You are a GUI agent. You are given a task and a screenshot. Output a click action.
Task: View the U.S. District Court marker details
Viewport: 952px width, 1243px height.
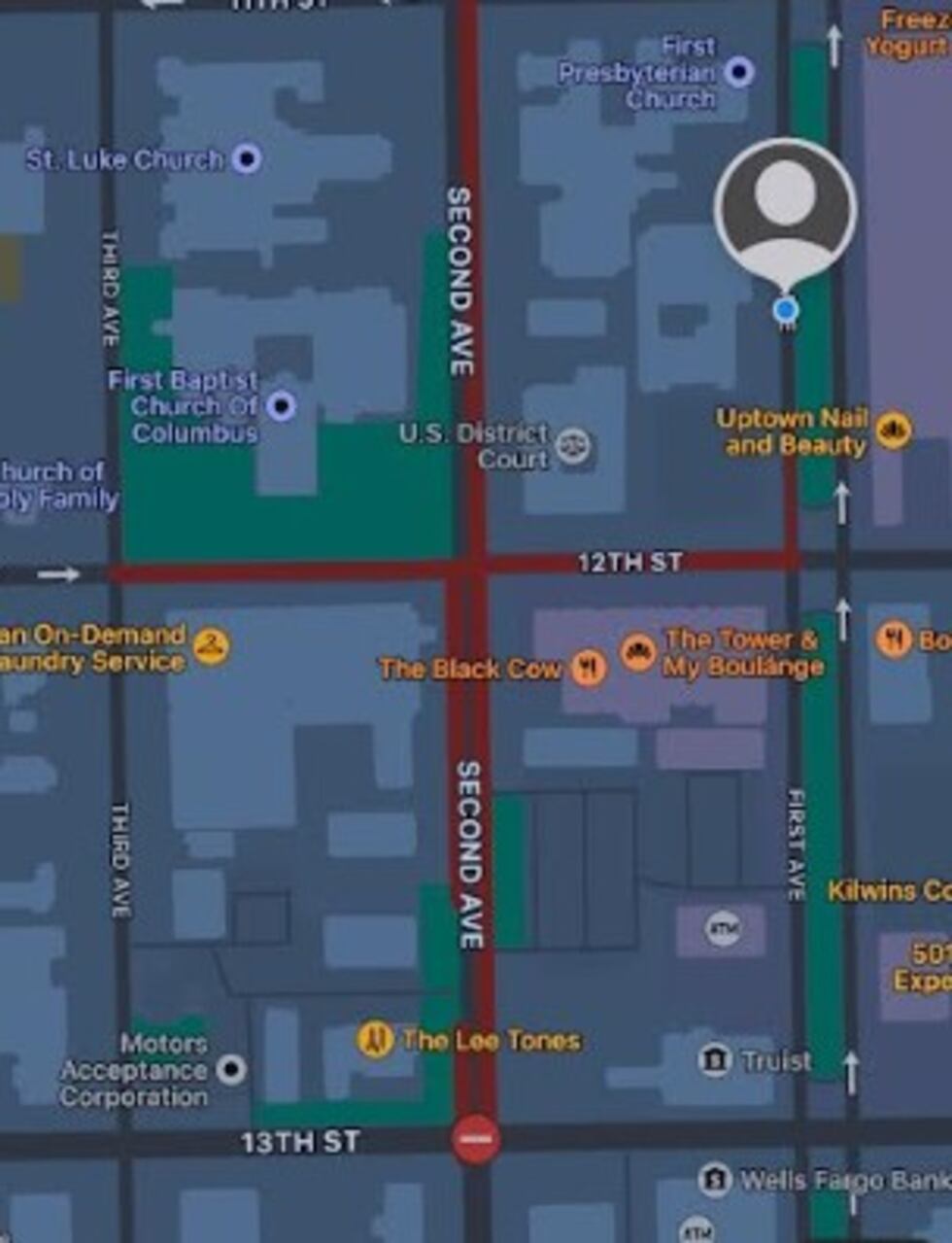(575, 446)
